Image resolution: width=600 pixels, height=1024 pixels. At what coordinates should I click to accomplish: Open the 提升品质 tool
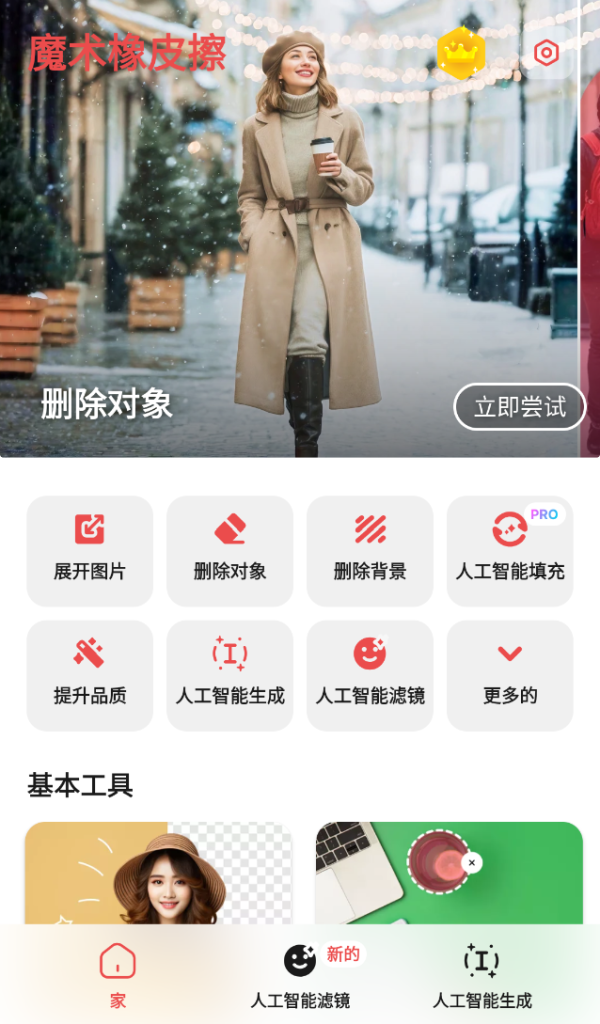click(x=90, y=675)
